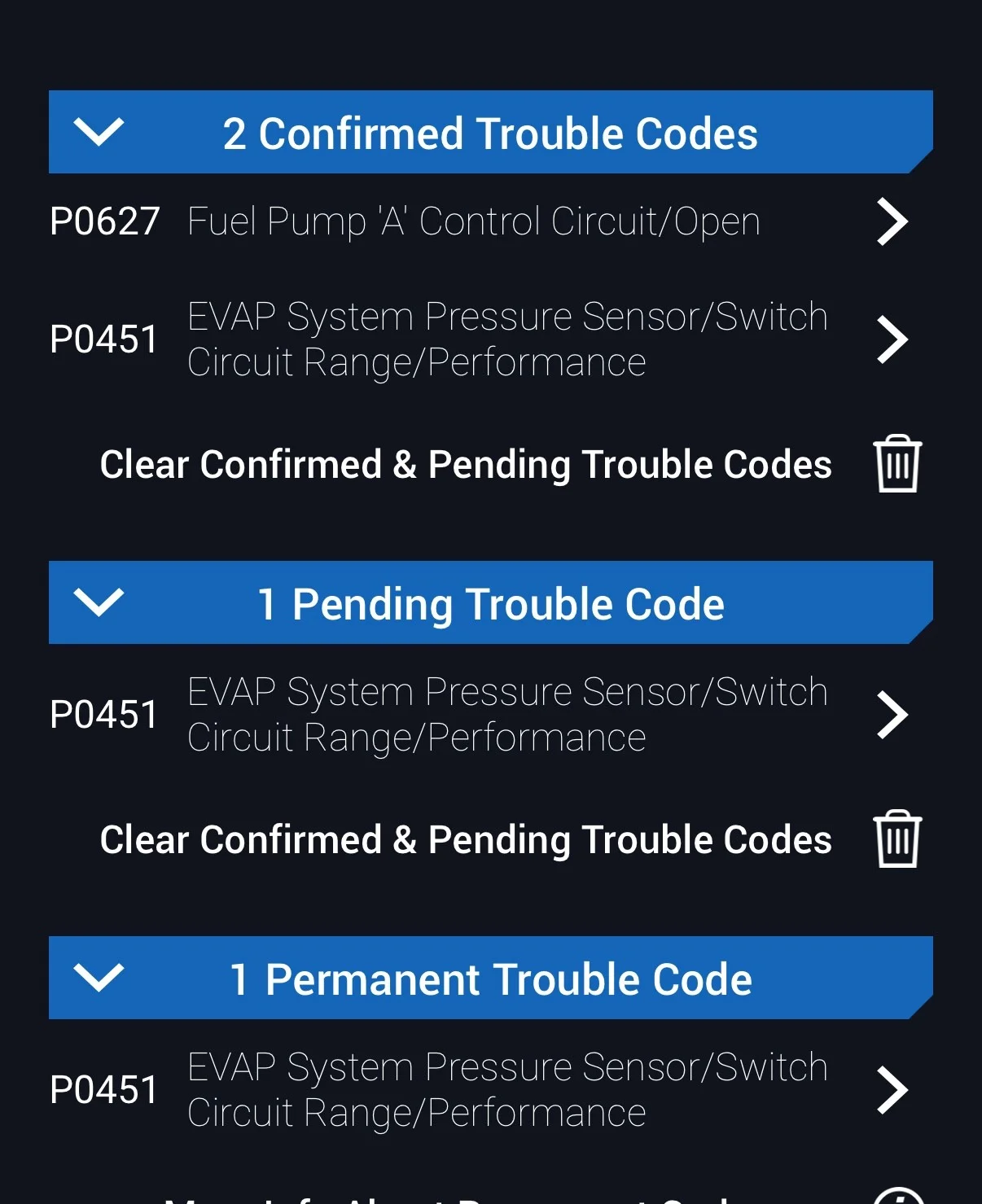Open details for P0627 Fuel Pump code
The width and height of the screenshot is (982, 1204).
tap(890, 221)
